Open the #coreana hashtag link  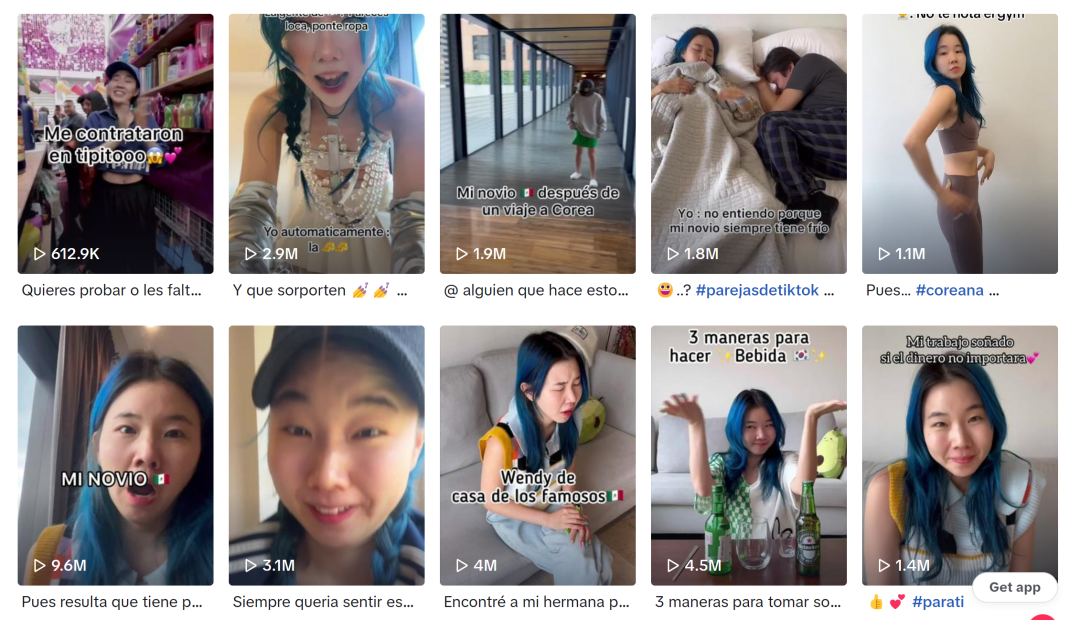(949, 290)
